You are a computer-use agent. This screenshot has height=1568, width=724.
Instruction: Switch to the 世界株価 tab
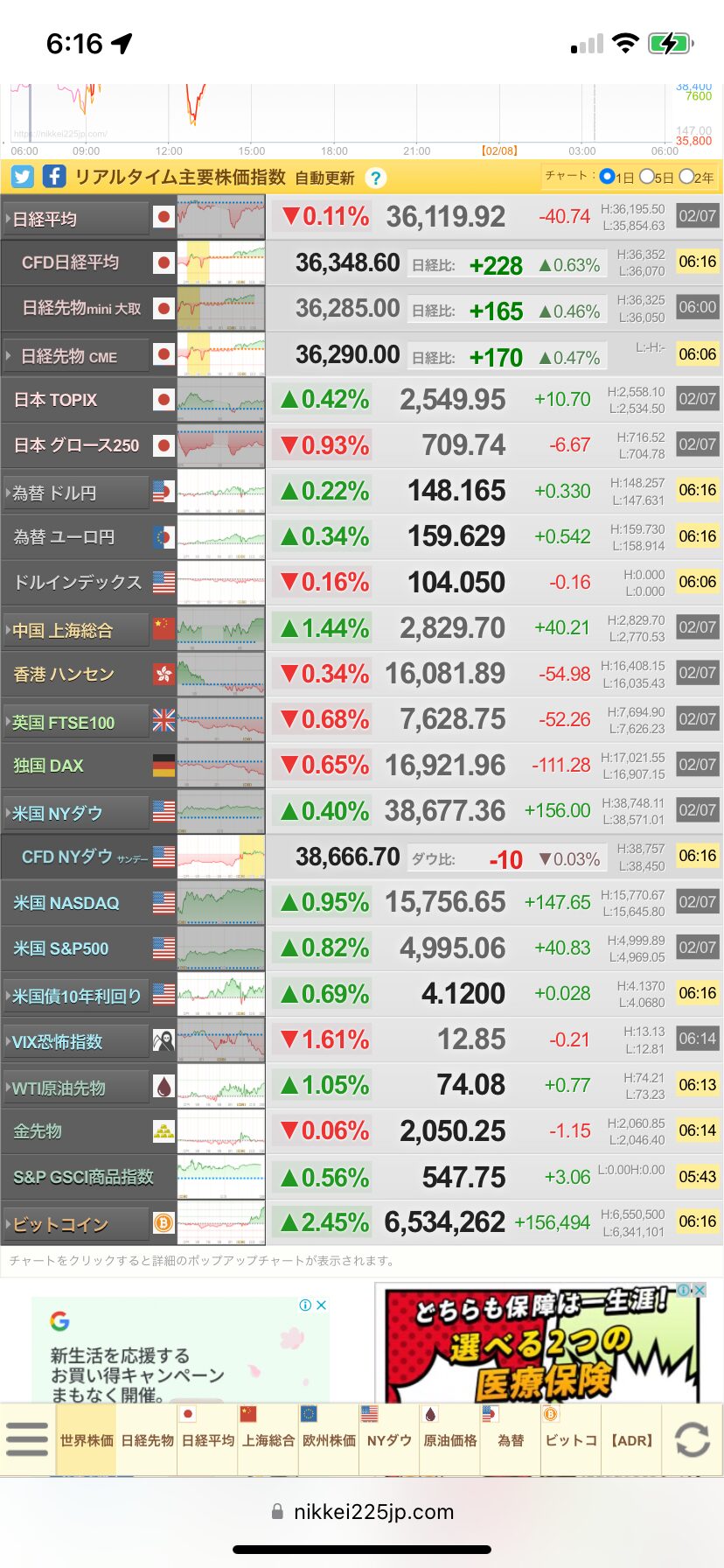coord(87,1440)
